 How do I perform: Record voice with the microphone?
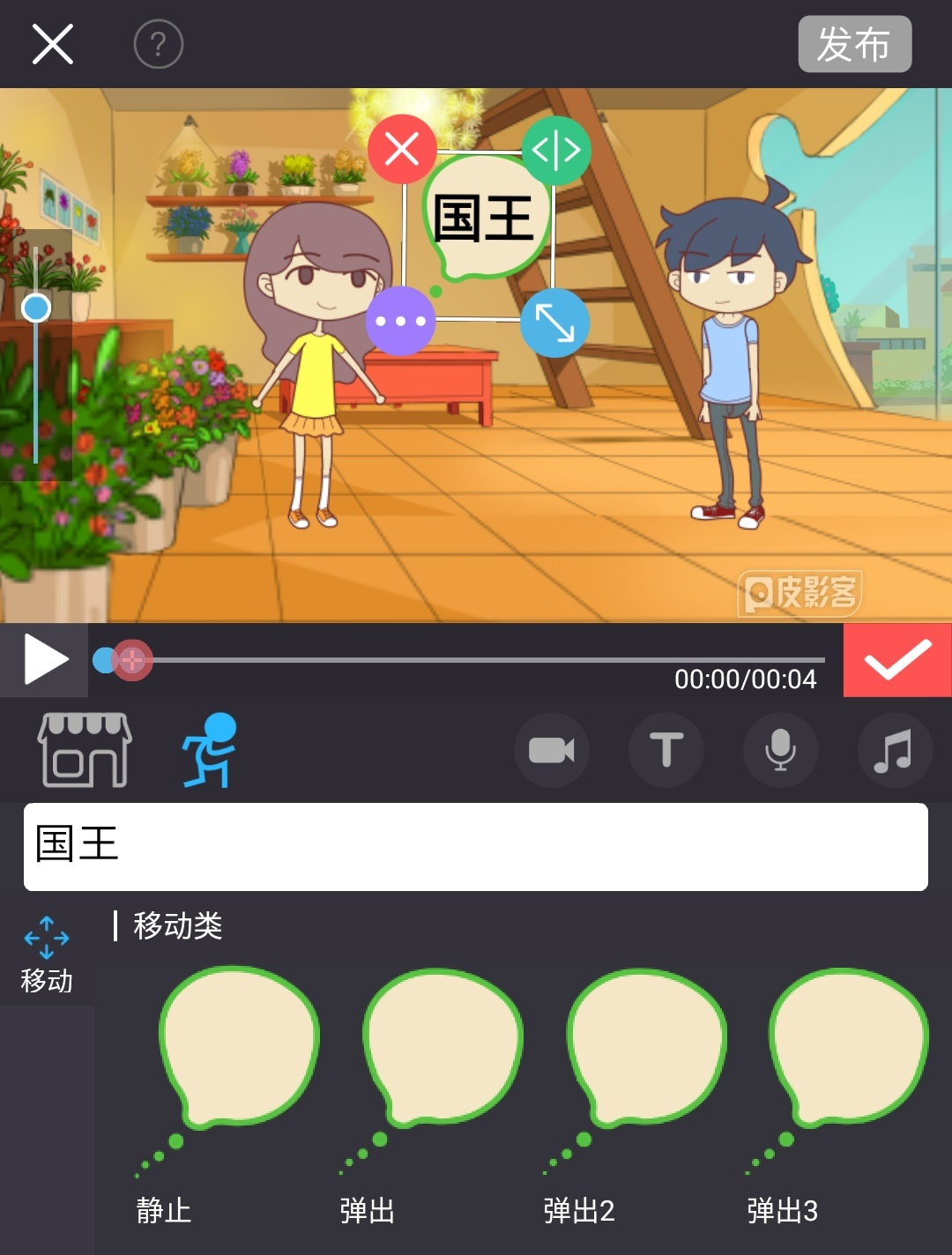[x=780, y=750]
